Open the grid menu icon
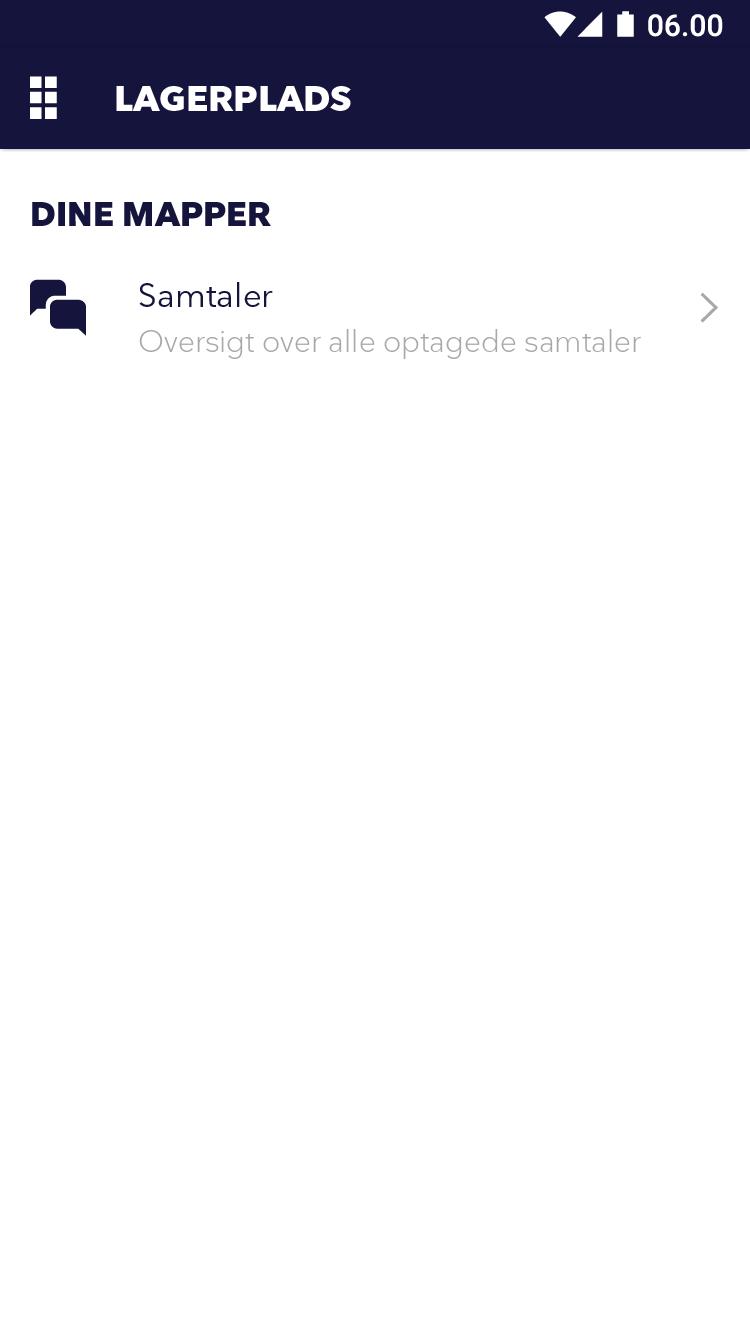Screen dimensions: 750x1334 coord(43,98)
